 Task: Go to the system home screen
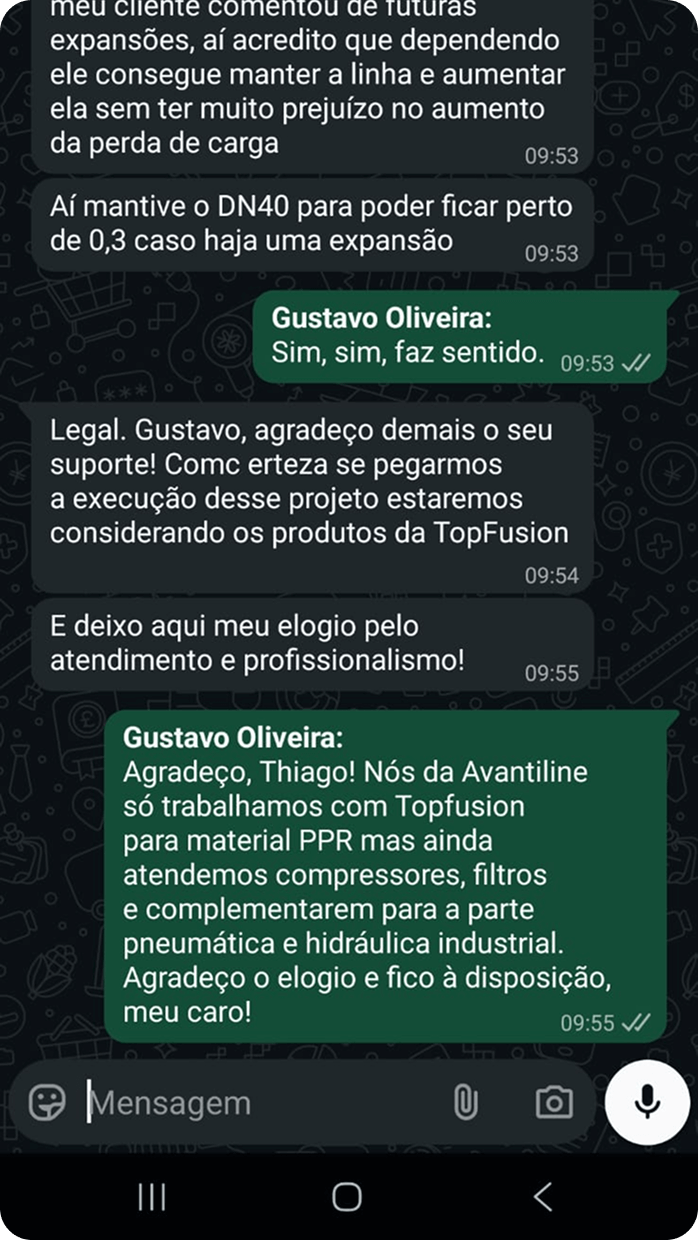[x=347, y=1196]
